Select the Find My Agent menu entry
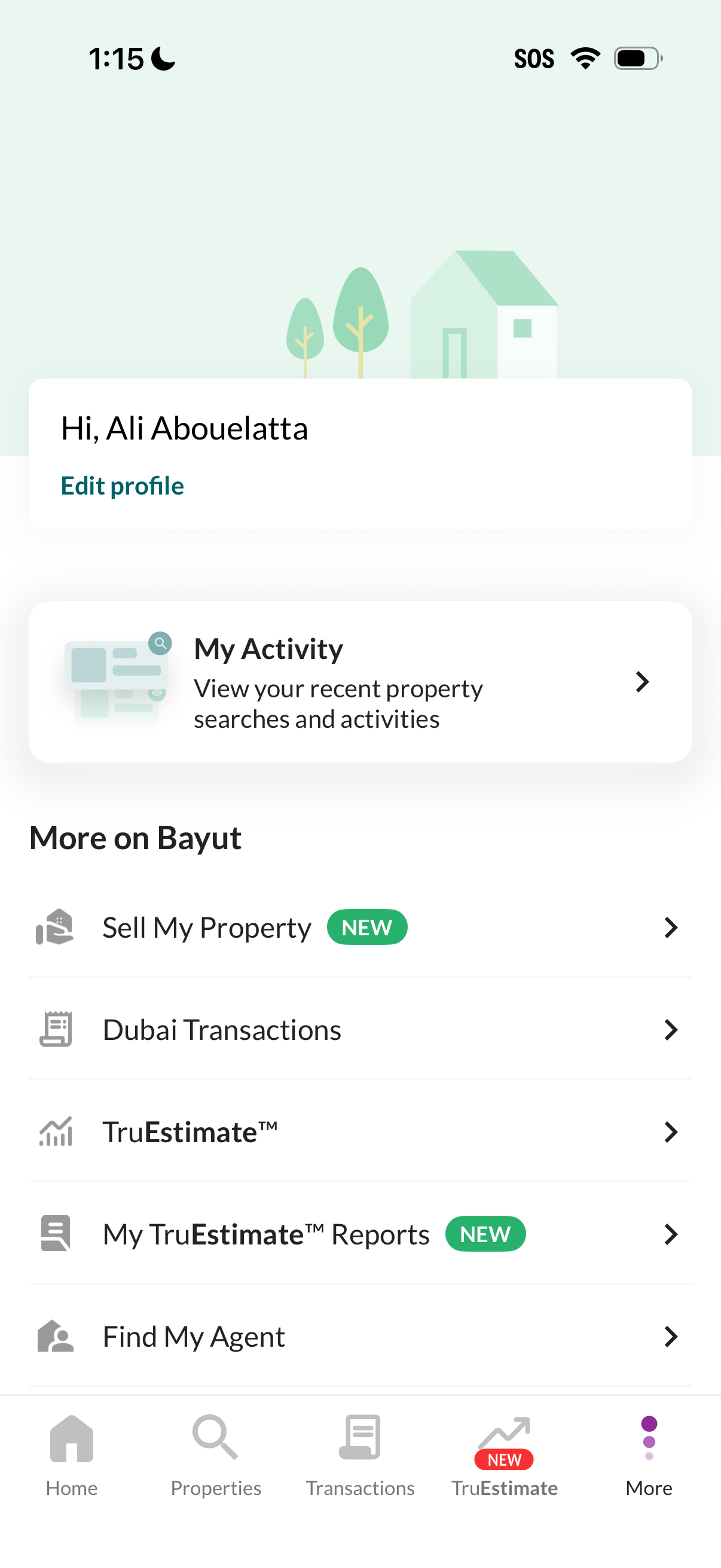Image resolution: width=721 pixels, height=1568 pixels. [x=194, y=1336]
